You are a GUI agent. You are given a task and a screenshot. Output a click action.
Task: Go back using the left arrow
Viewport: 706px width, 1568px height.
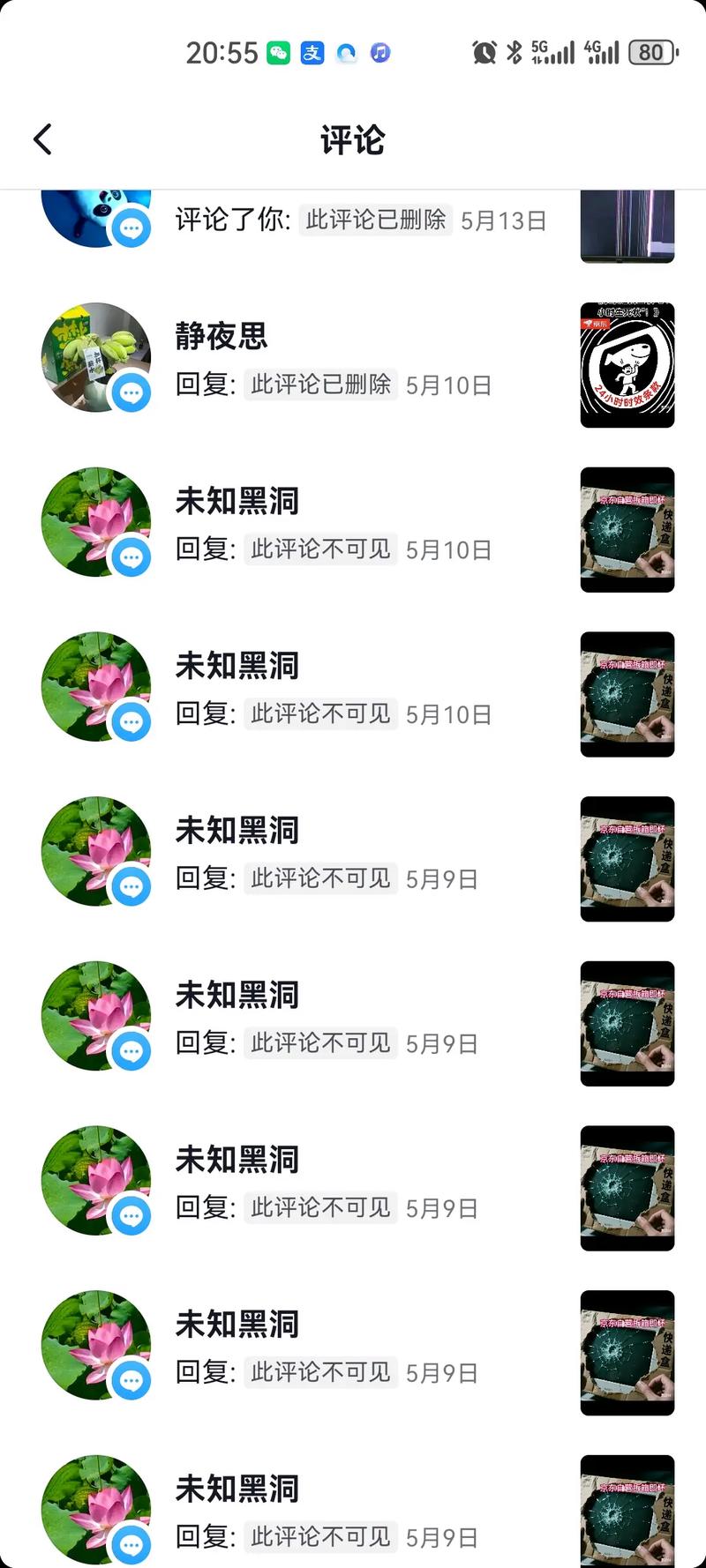pyautogui.click(x=42, y=139)
